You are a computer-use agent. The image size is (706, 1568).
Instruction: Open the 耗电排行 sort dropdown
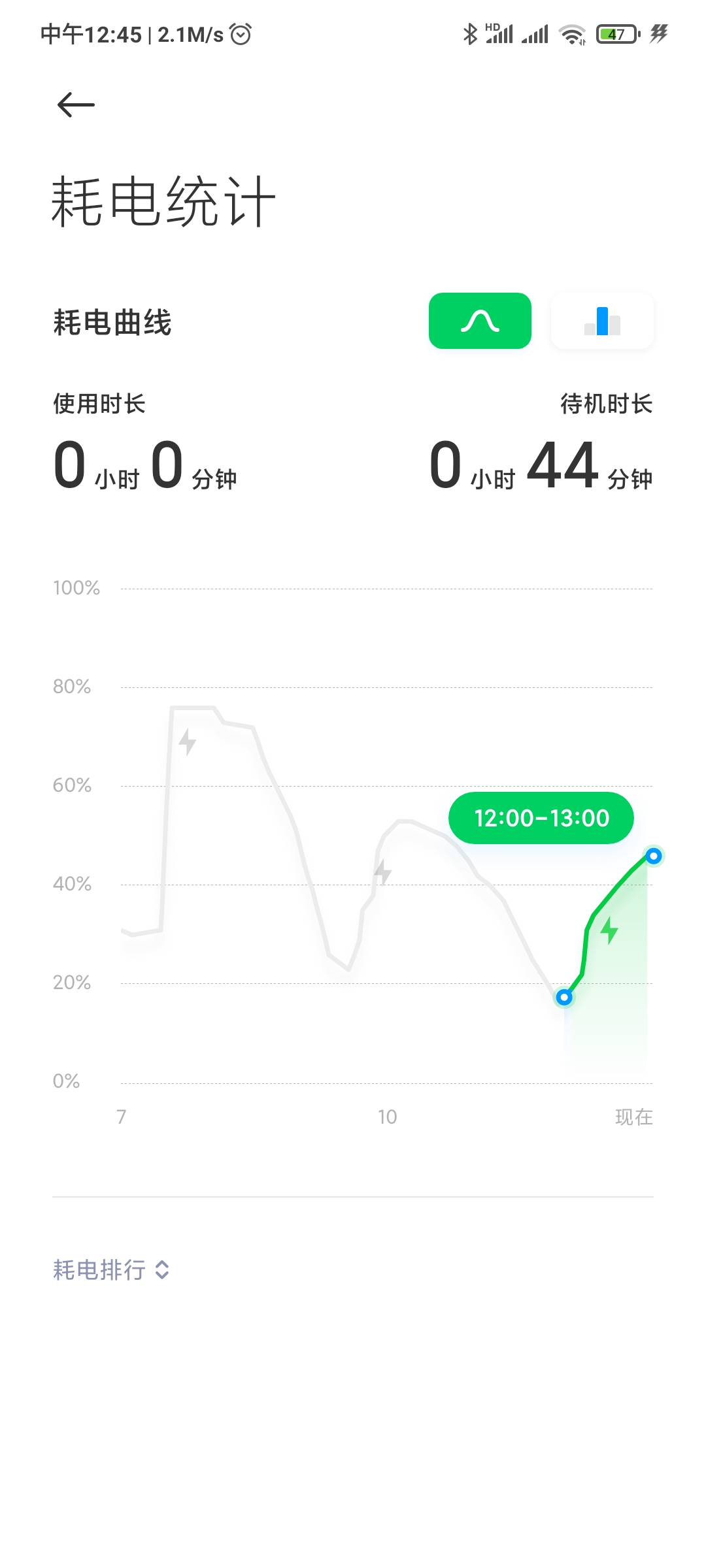pos(111,1270)
